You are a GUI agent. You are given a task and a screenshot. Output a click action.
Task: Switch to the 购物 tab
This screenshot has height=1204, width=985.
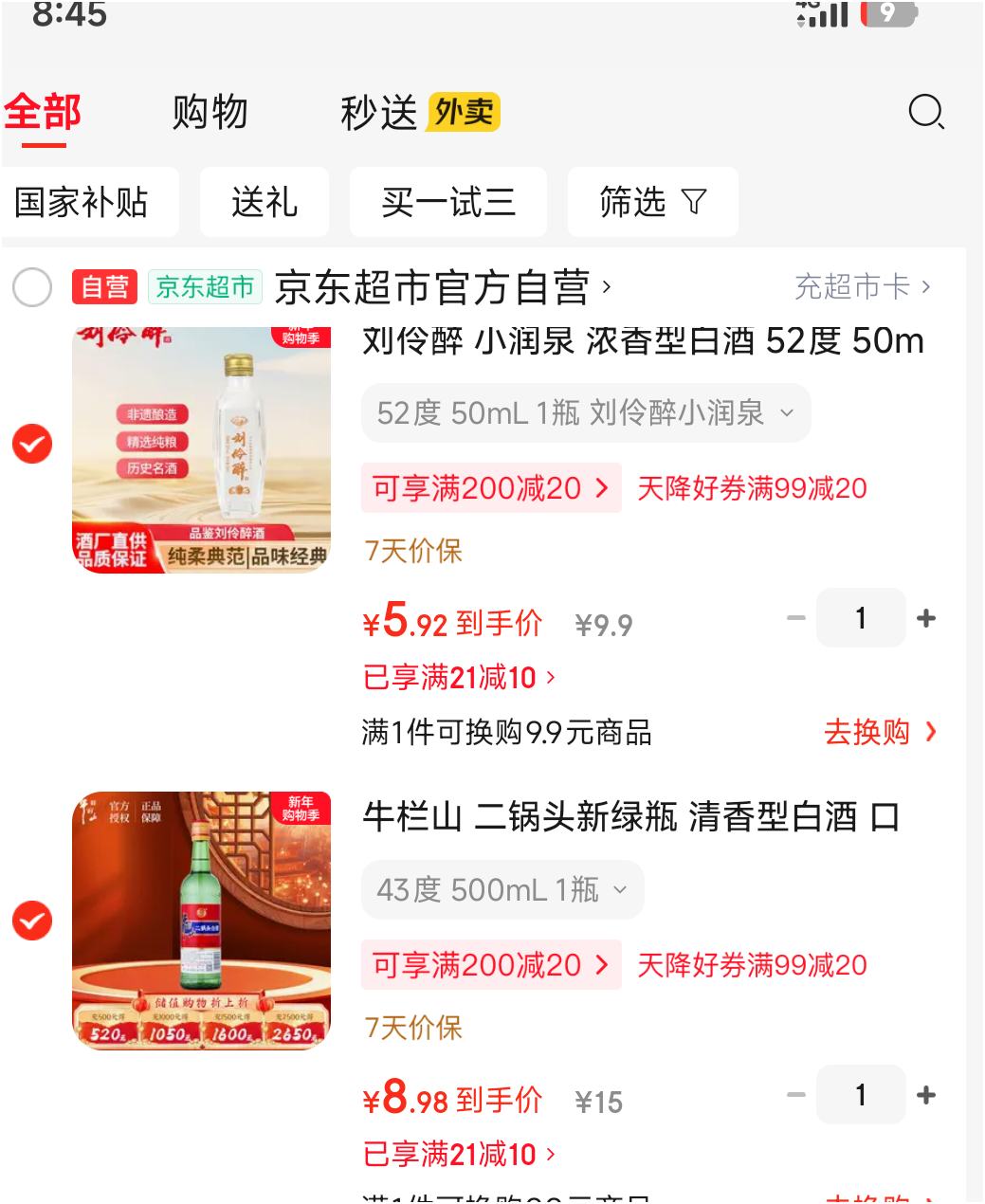tap(210, 113)
